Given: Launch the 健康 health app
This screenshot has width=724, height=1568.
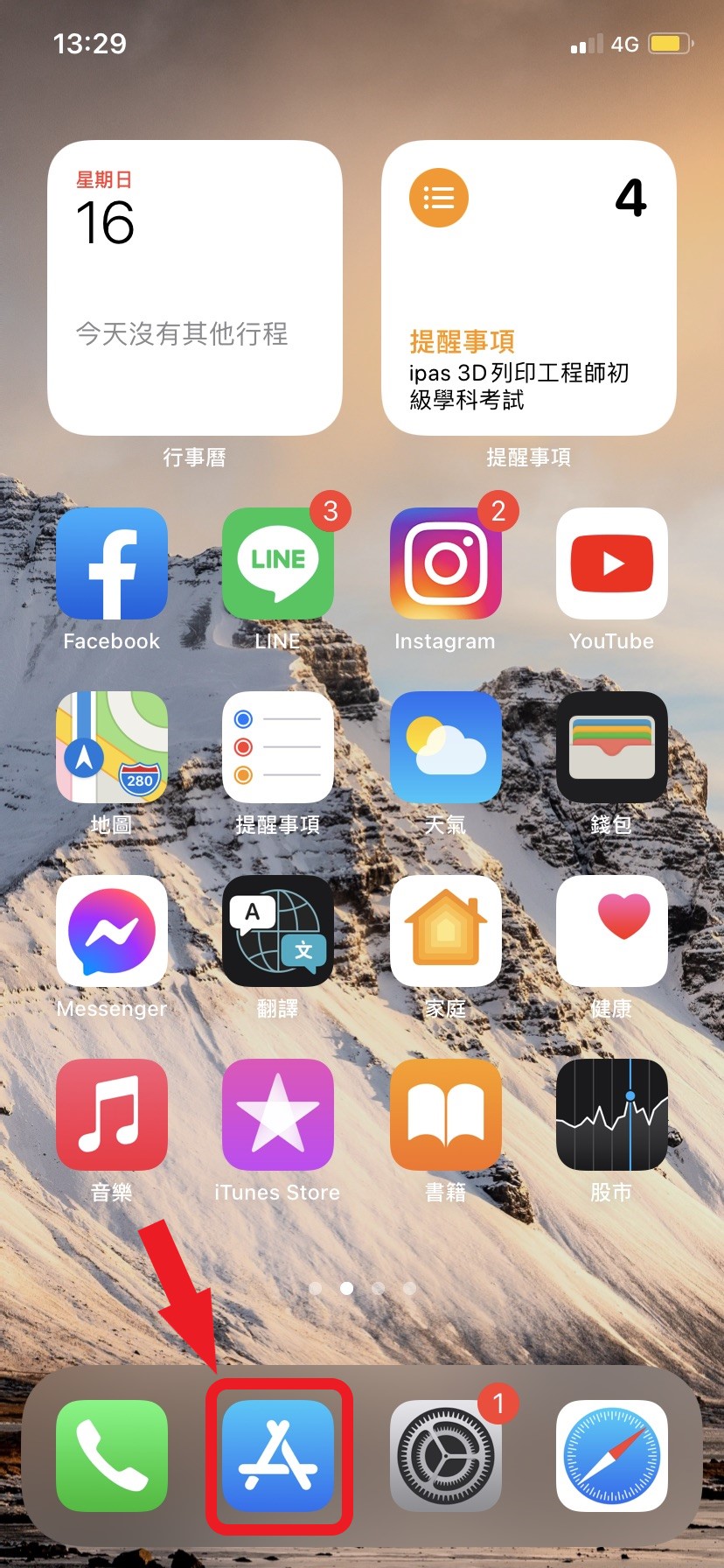Looking at the screenshot, I should (612, 931).
